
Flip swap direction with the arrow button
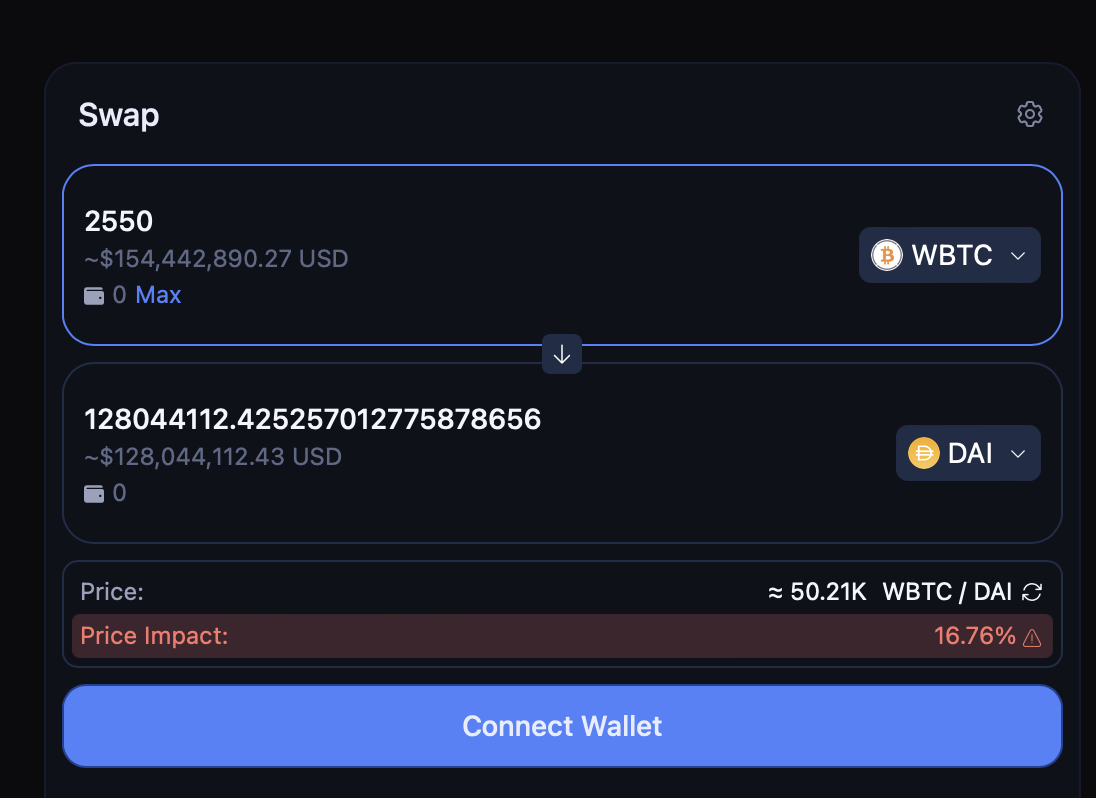coord(562,354)
